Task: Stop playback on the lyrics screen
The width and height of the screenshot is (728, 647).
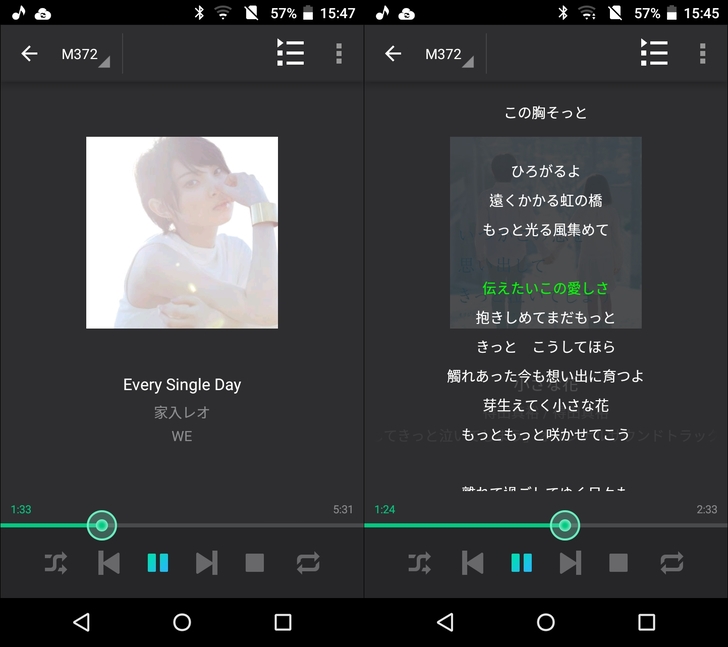Action: [619, 563]
